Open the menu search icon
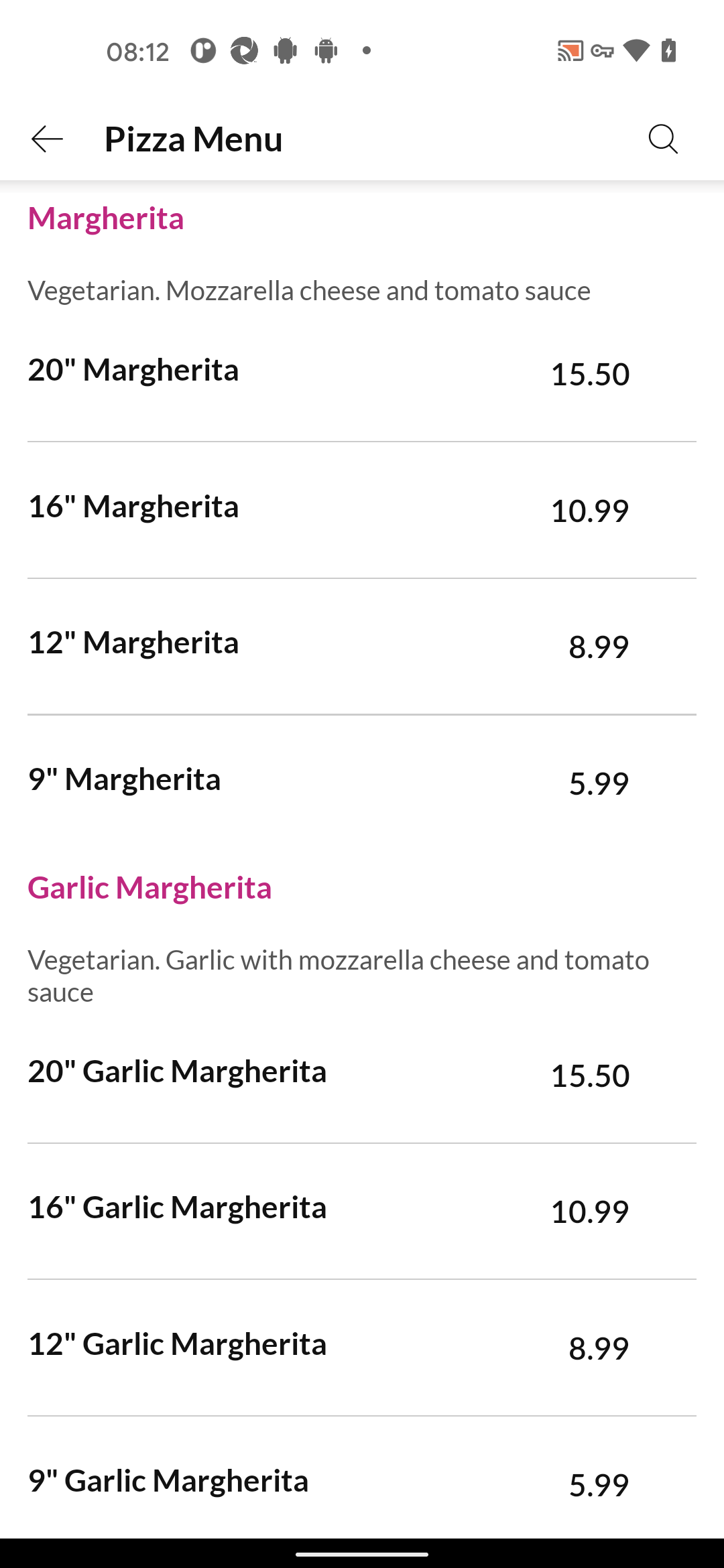Image resolution: width=724 pixels, height=1568 pixels. 663,139
